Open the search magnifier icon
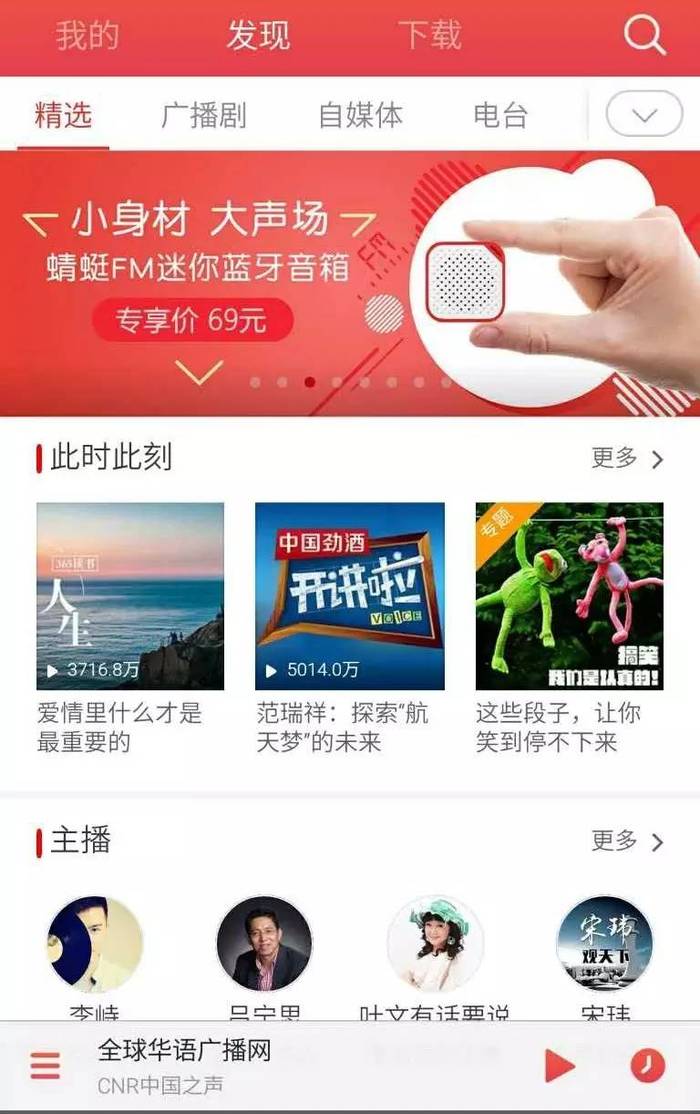This screenshot has width=700, height=1114. [x=644, y=37]
